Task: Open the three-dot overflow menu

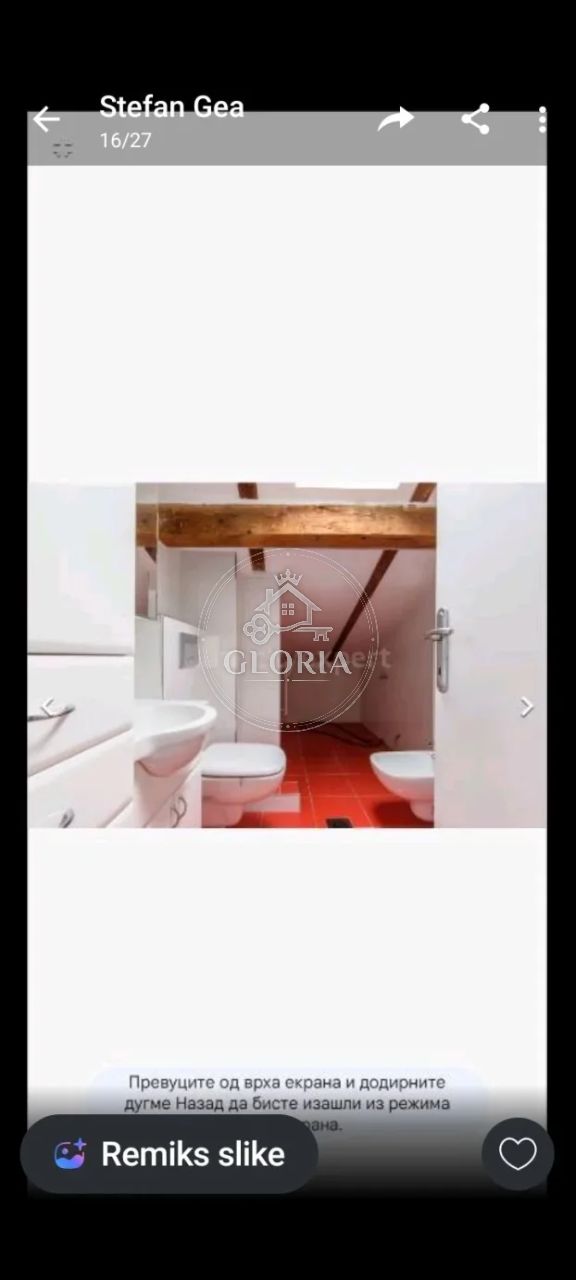Action: click(x=542, y=120)
